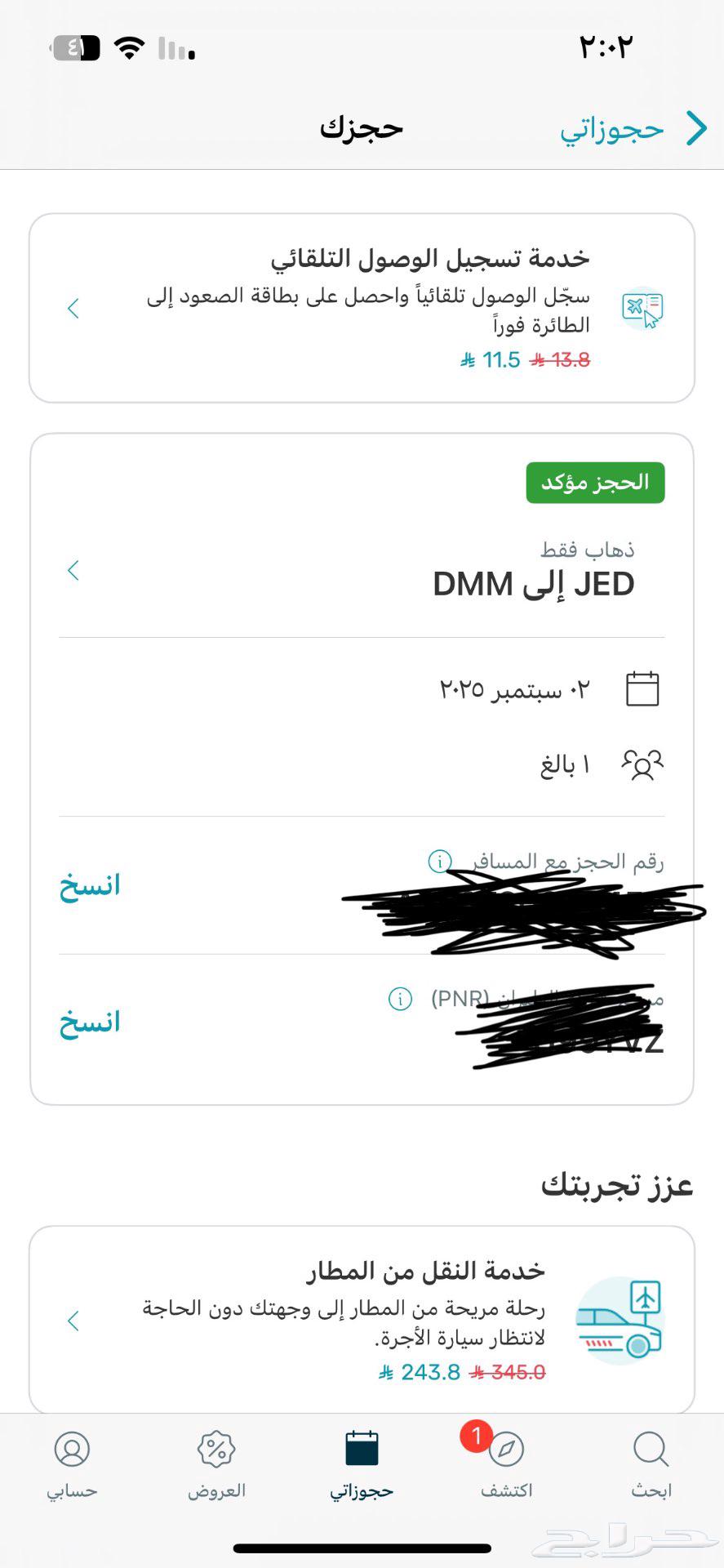Tap the calendar icon beside the travel date
Screen dimensions: 724x1568
point(642,688)
